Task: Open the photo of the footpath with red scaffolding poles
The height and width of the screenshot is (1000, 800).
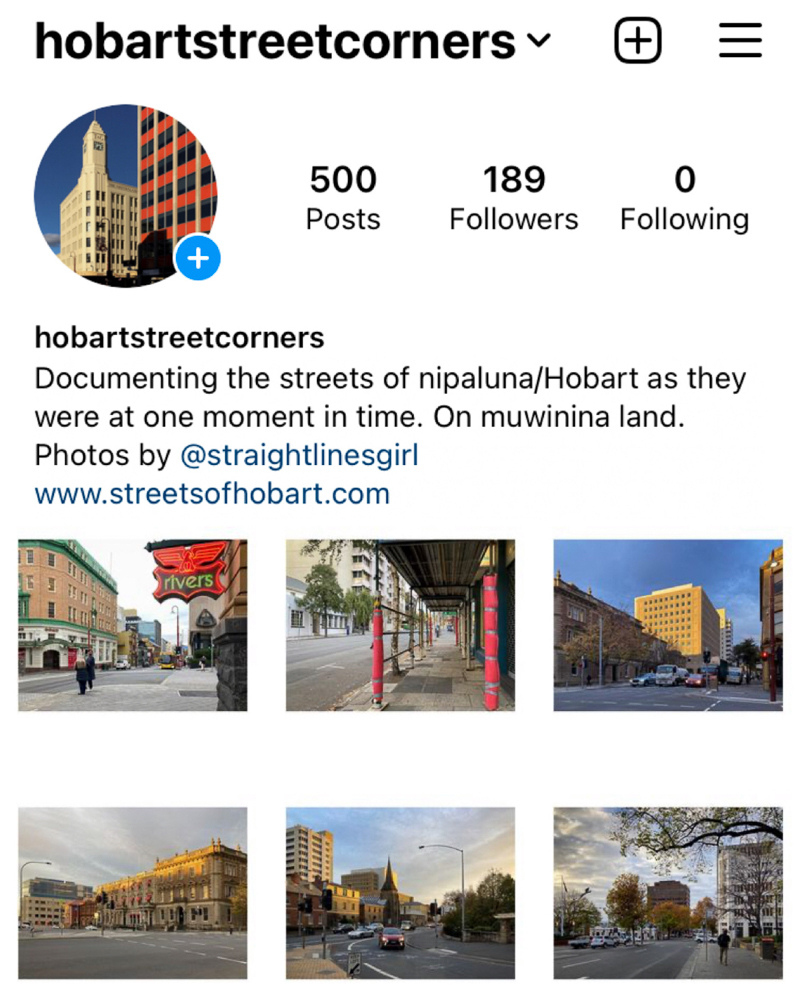Action: point(400,625)
